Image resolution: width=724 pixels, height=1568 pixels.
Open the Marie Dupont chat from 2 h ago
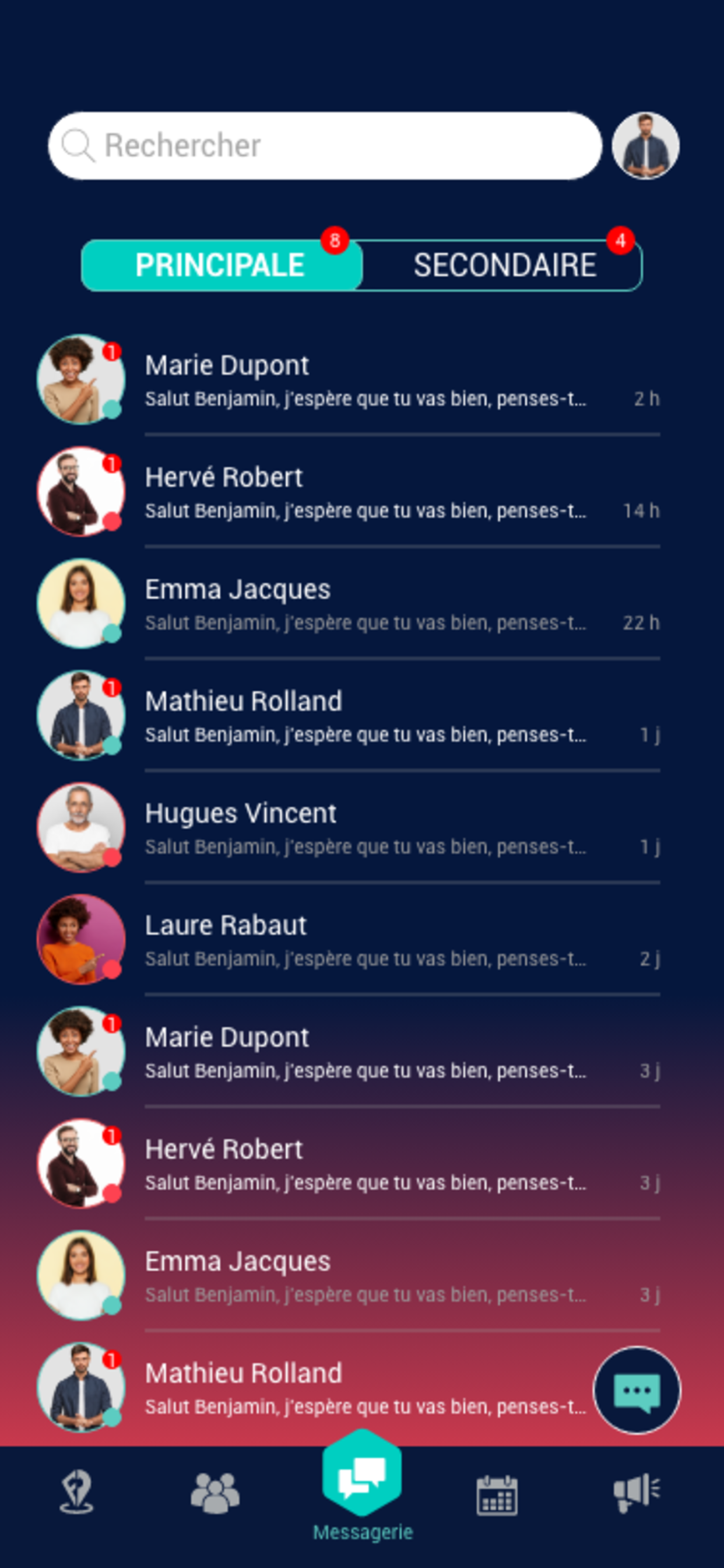pyautogui.click(x=365, y=381)
